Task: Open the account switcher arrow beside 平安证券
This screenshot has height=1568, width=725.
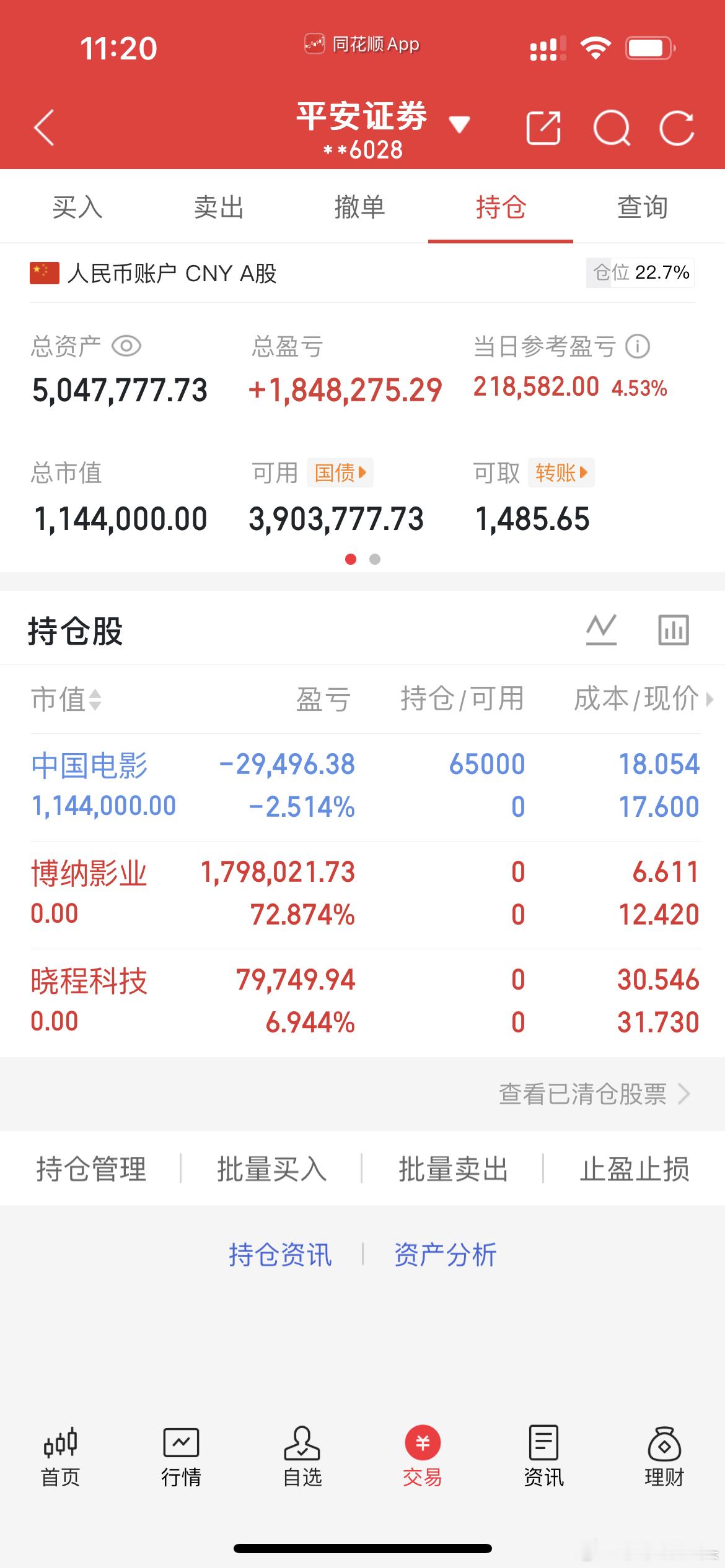Action: coord(459,124)
